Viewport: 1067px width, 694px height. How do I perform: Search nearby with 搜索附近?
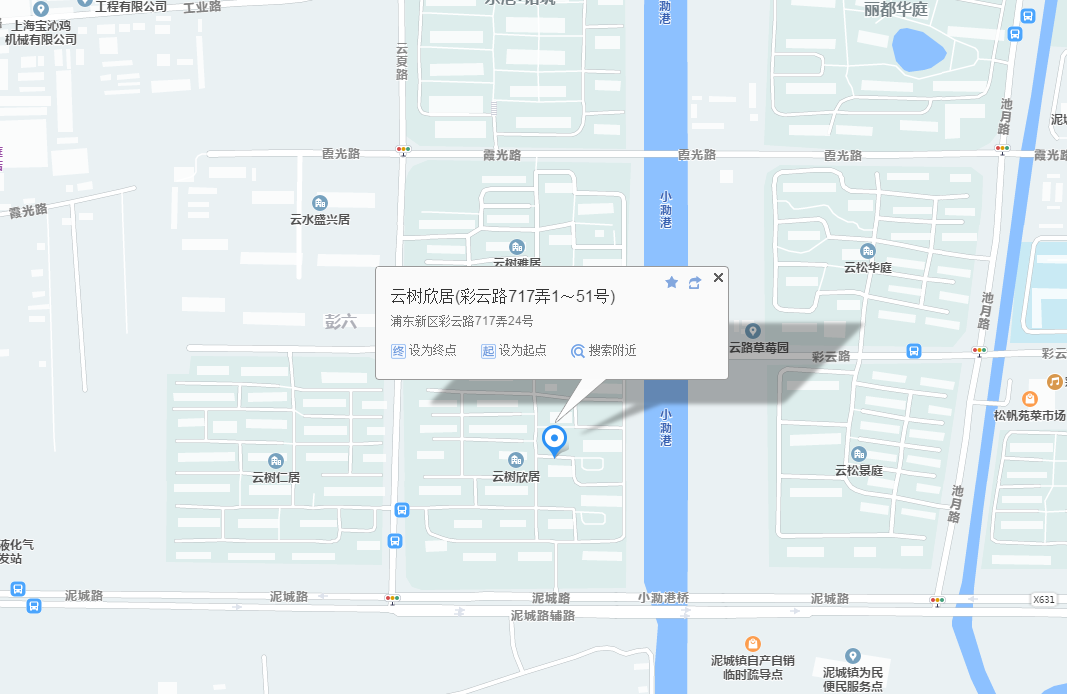pyautogui.click(x=604, y=350)
